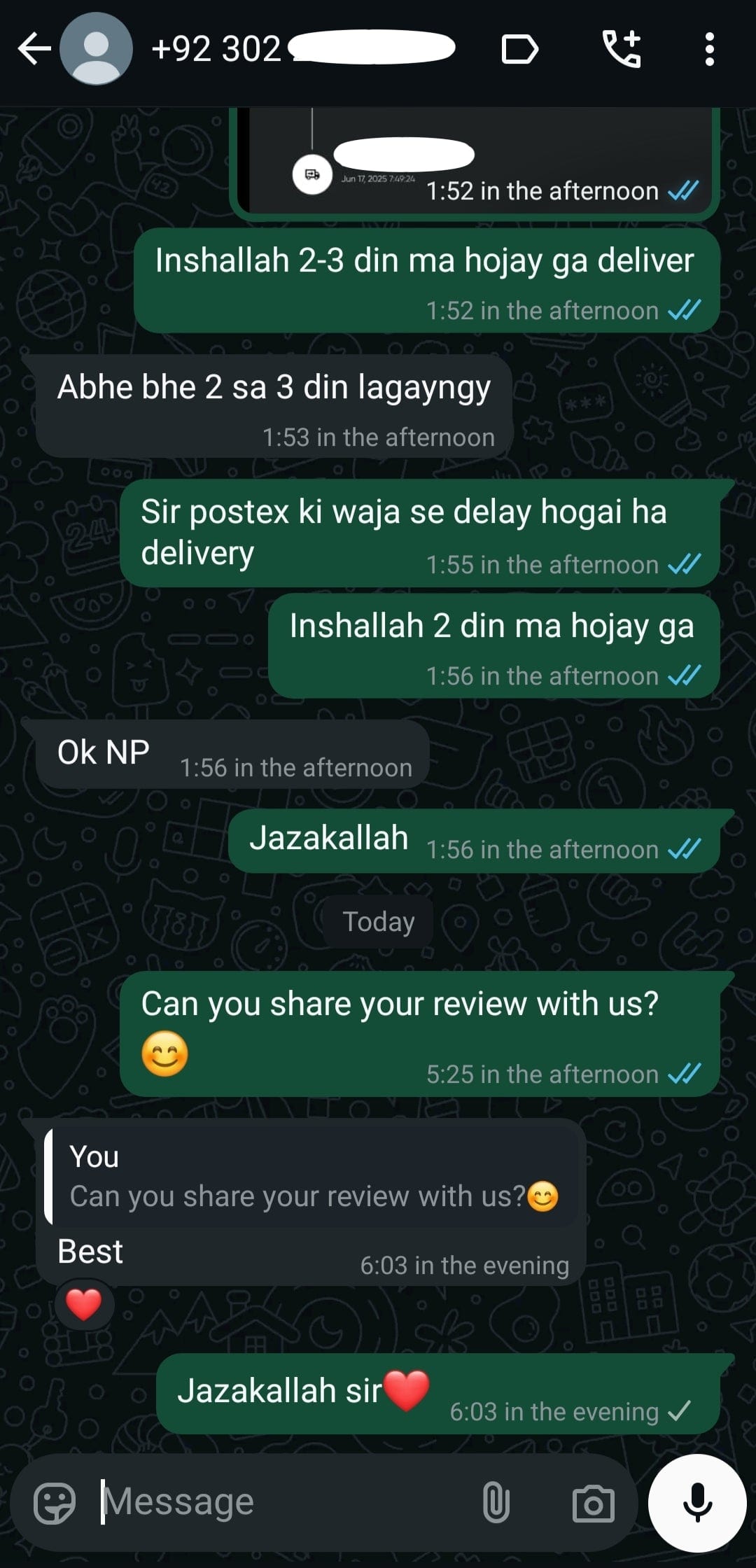
Task: Go back to the chats list
Action: 34,49
